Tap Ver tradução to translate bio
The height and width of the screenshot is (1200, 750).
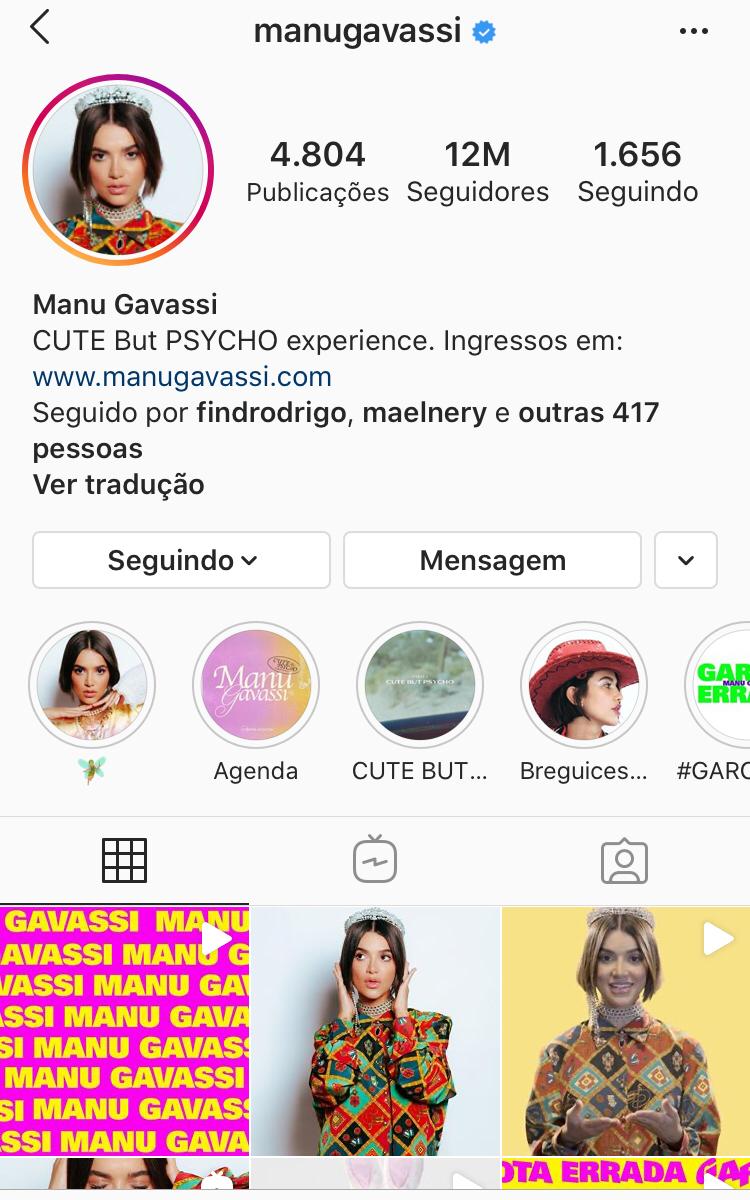[118, 485]
